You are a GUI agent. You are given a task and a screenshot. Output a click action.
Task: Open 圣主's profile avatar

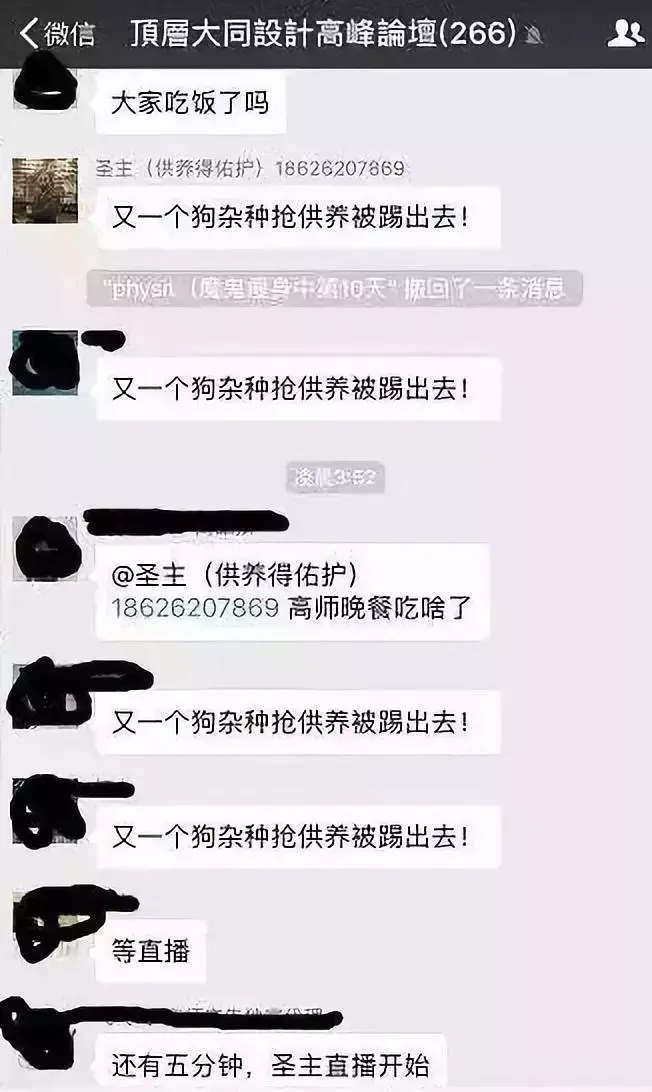point(45,190)
